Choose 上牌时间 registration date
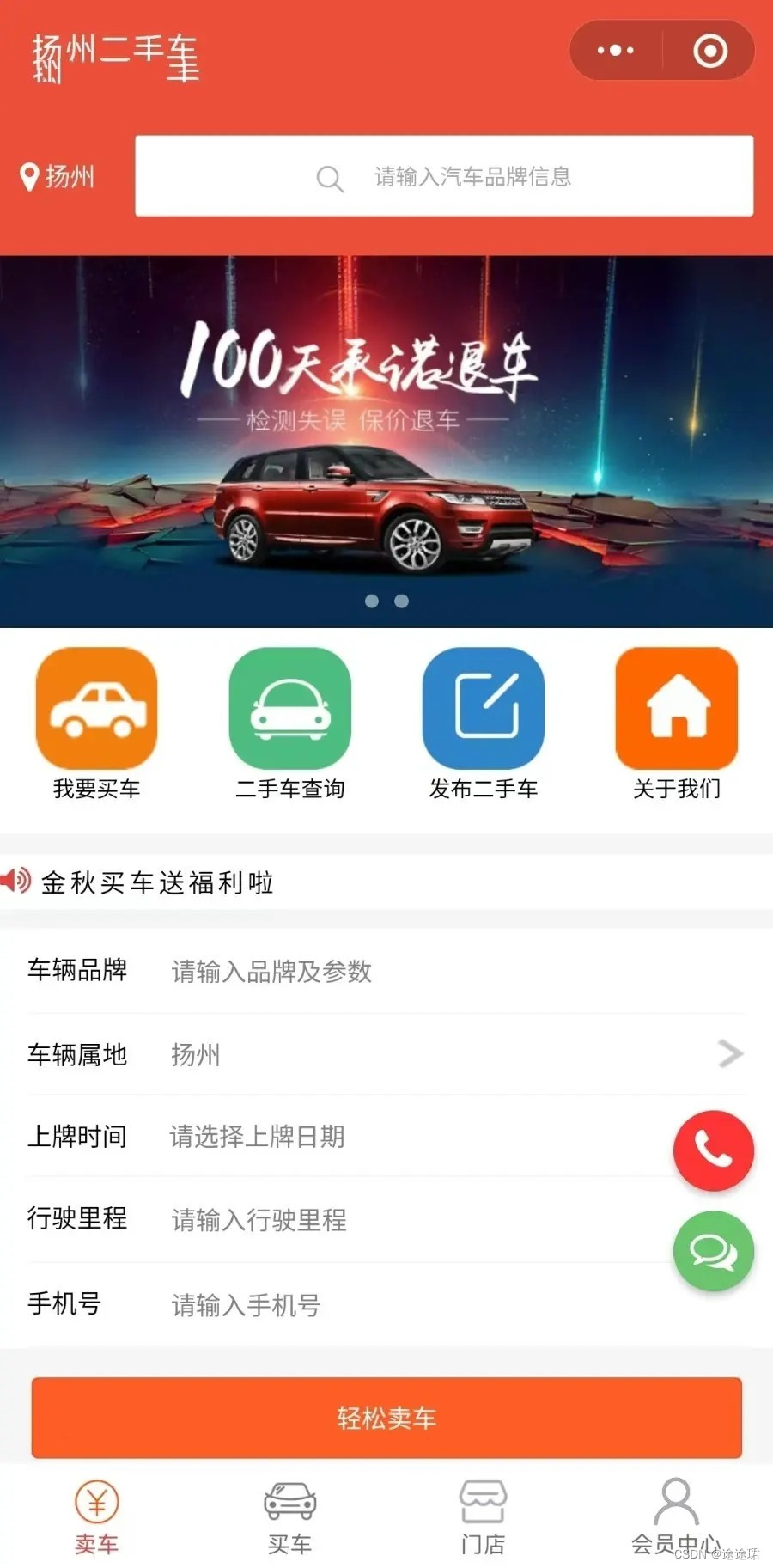This screenshot has width=773, height=1568. 386,1137
